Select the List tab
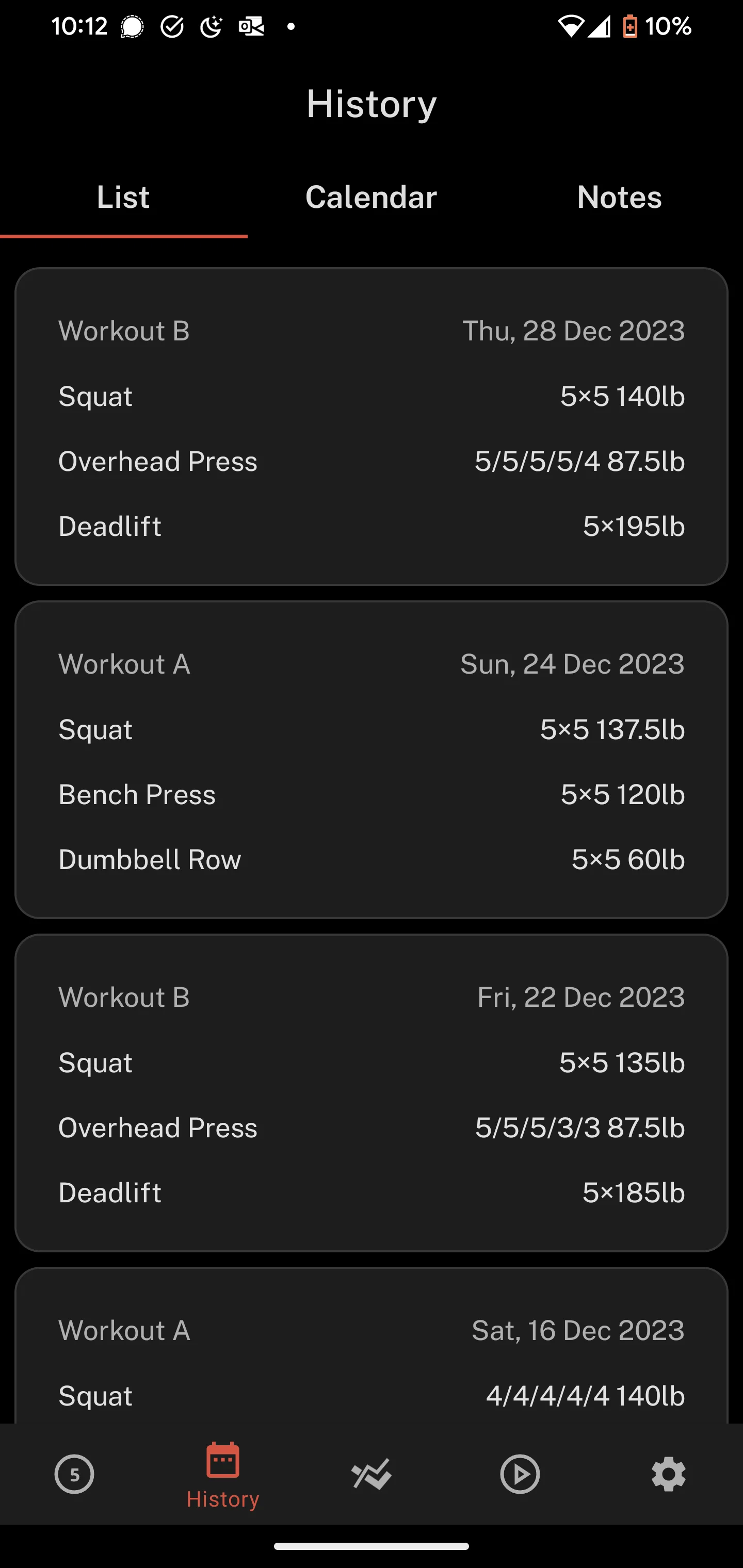 tap(123, 197)
